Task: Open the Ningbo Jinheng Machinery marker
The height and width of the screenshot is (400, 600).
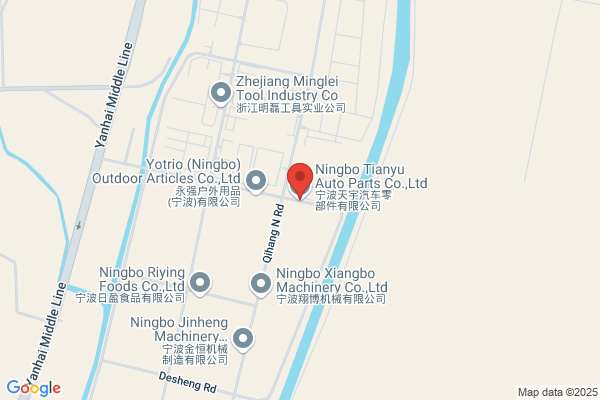Action: coord(243,340)
